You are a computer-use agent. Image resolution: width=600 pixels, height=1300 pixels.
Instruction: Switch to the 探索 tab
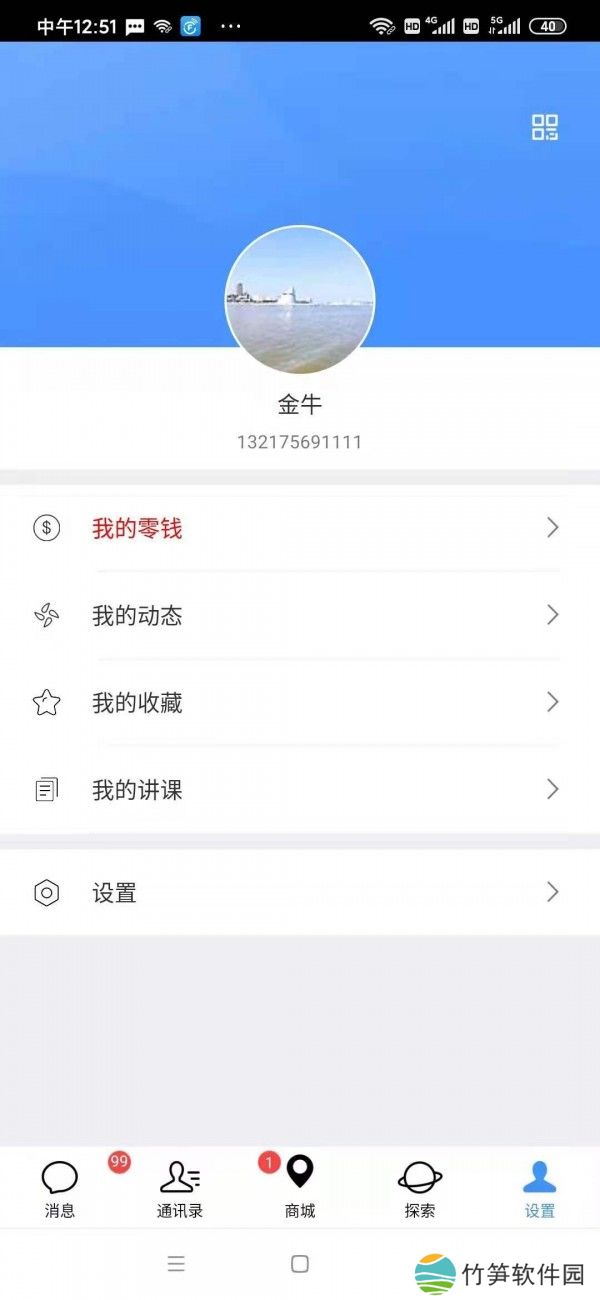(x=420, y=1188)
